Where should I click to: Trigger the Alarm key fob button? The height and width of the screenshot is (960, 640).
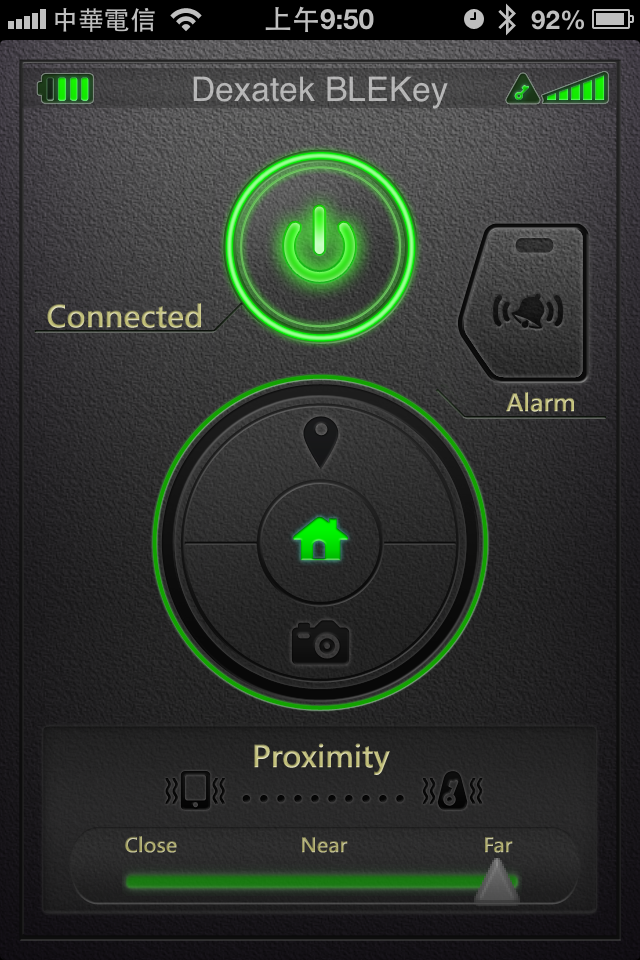coord(527,304)
